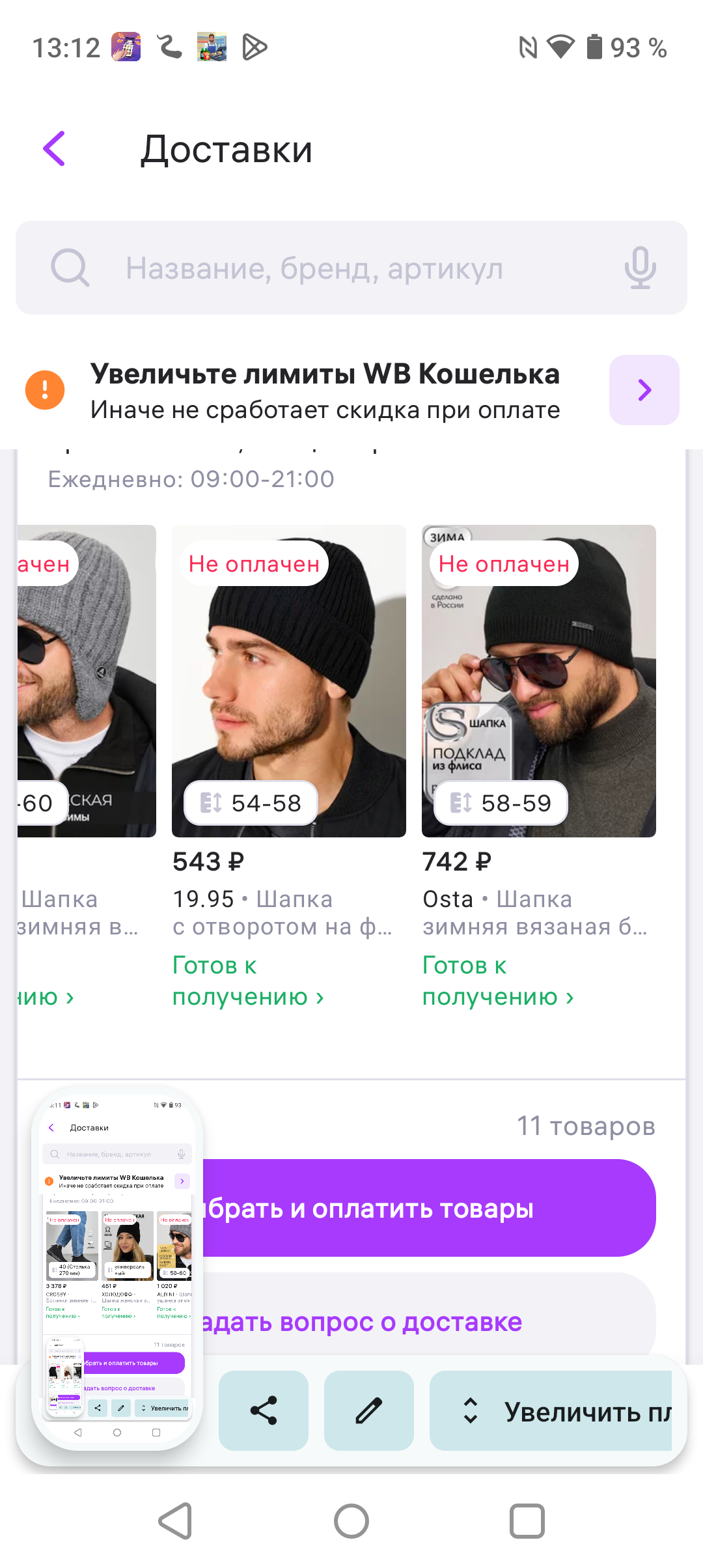This screenshot has width=703, height=1568.
Task: Start voice search with the microphone
Action: [x=640, y=268]
